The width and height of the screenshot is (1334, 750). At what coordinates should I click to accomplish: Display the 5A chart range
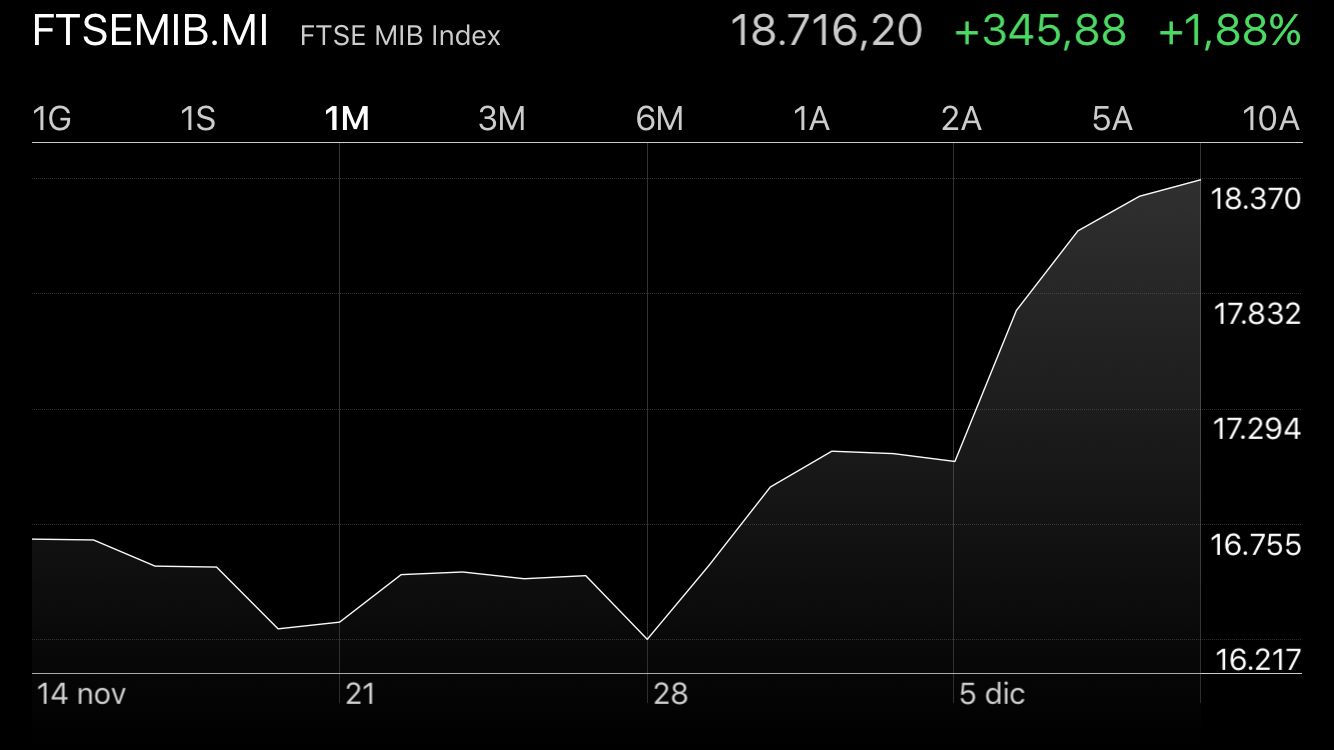coord(1112,119)
